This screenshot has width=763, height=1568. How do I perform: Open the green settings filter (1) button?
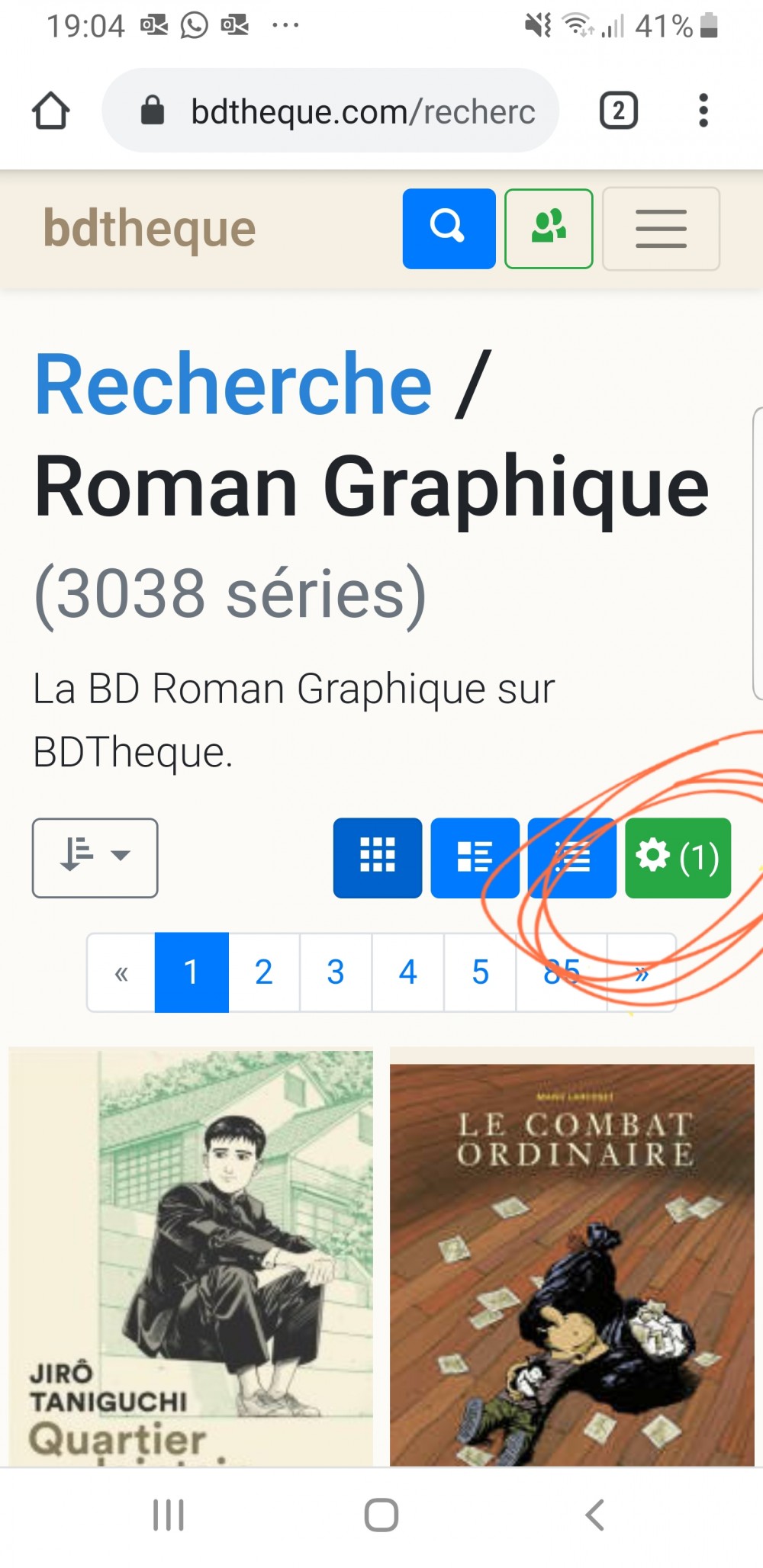click(678, 857)
